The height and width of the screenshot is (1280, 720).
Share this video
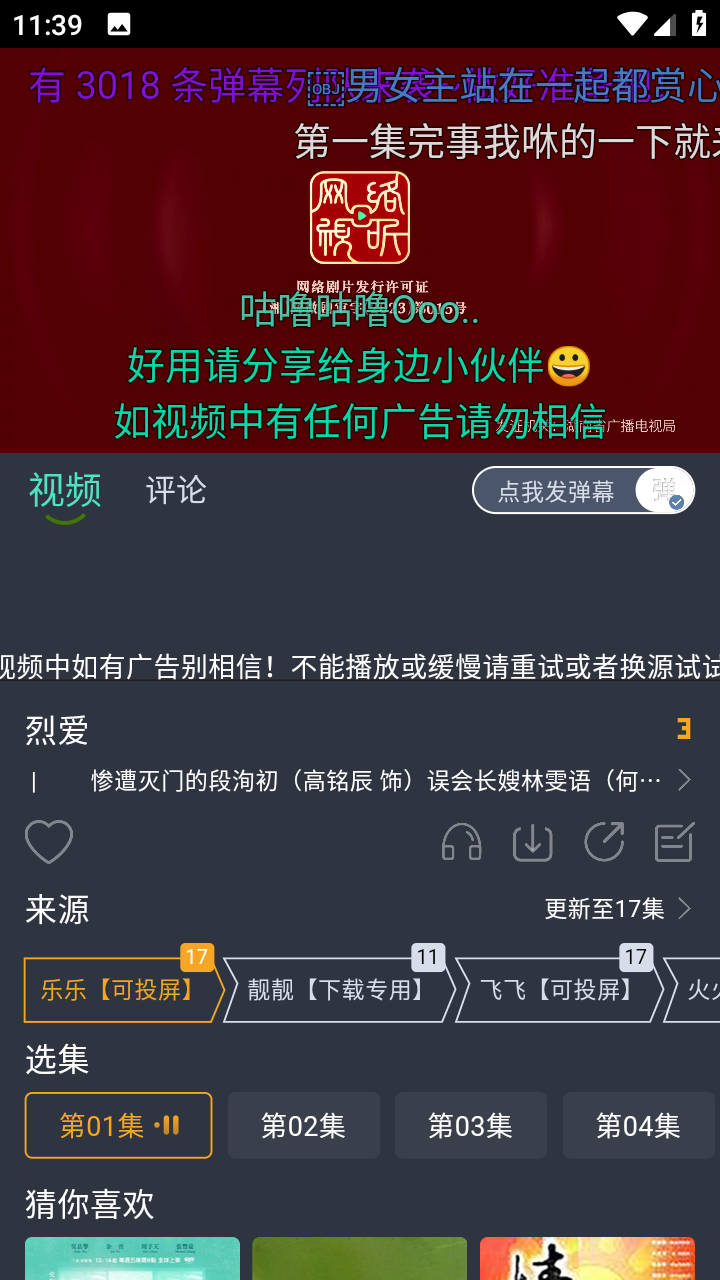click(604, 842)
